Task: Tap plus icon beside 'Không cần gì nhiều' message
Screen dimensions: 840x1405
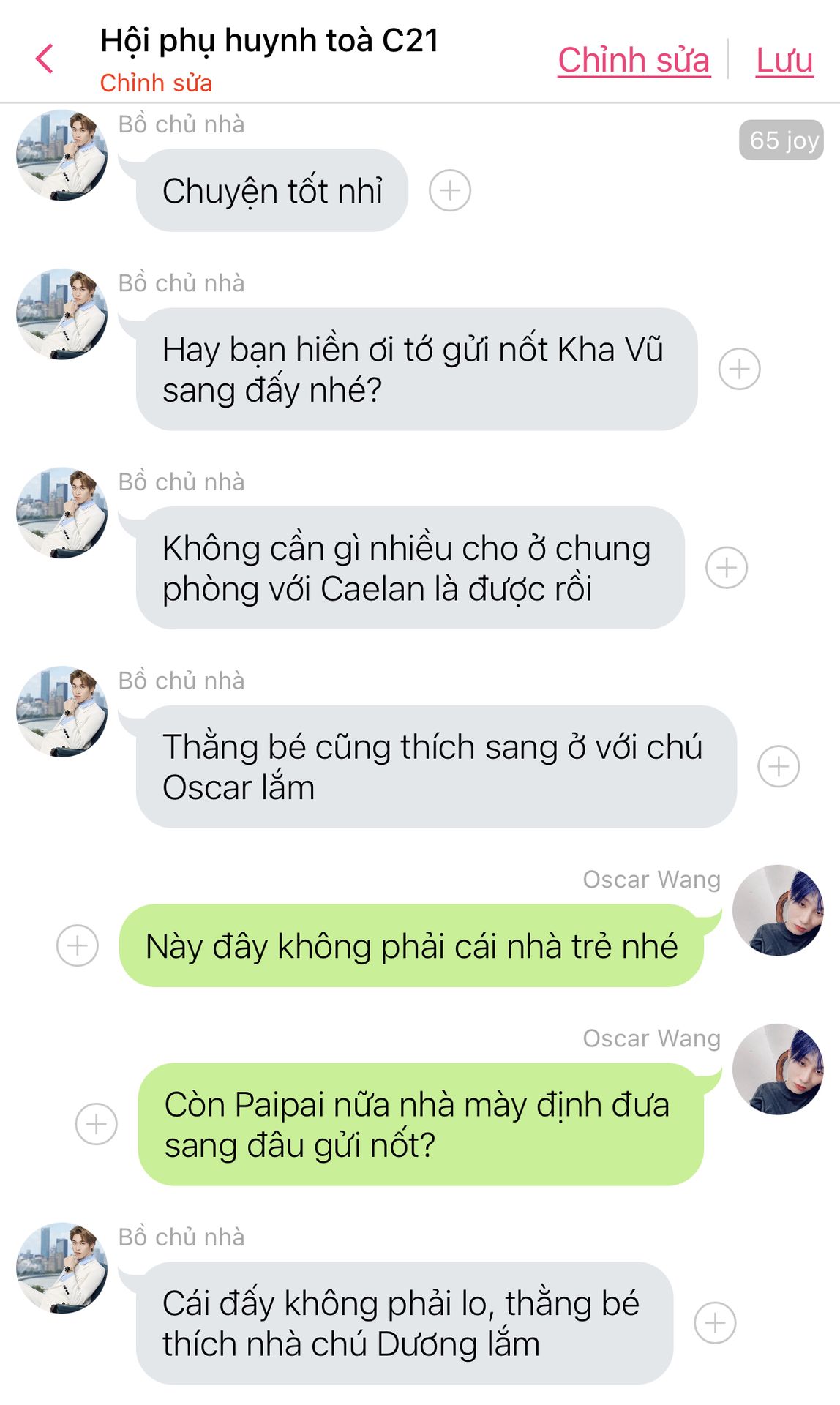Action: pos(726,568)
